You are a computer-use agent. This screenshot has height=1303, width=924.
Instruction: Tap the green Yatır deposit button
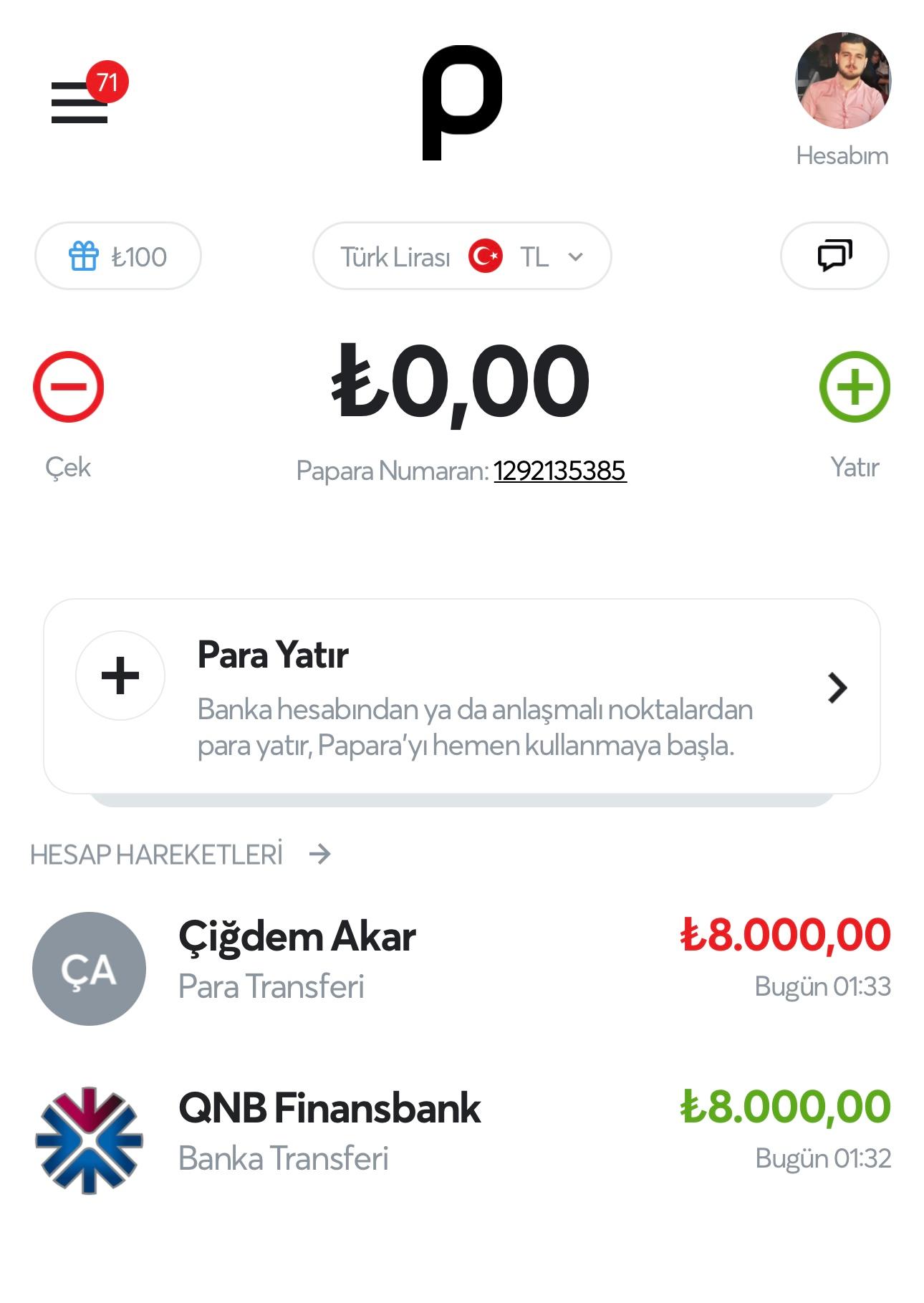point(855,387)
